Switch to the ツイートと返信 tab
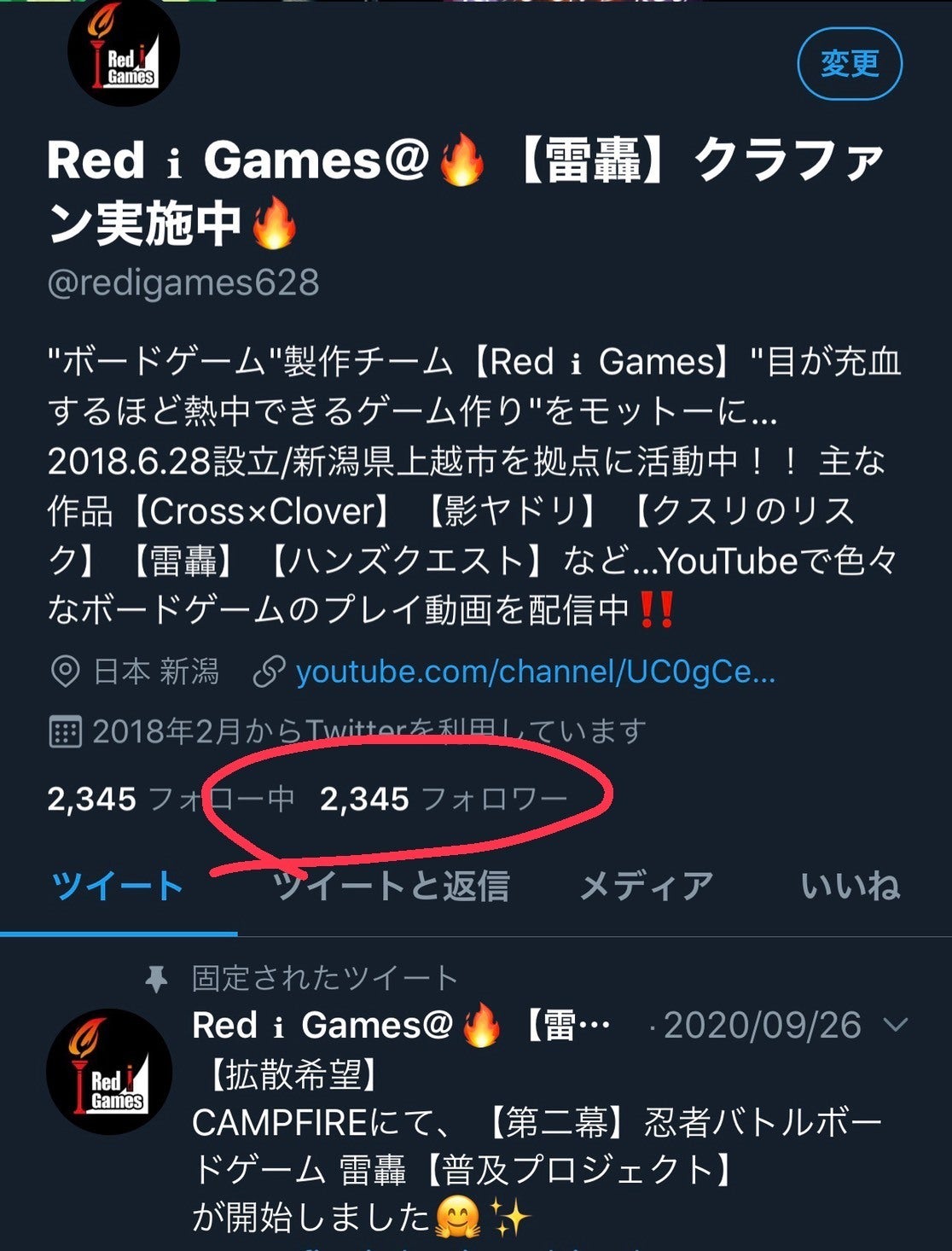The image size is (952, 1251). click(x=391, y=886)
